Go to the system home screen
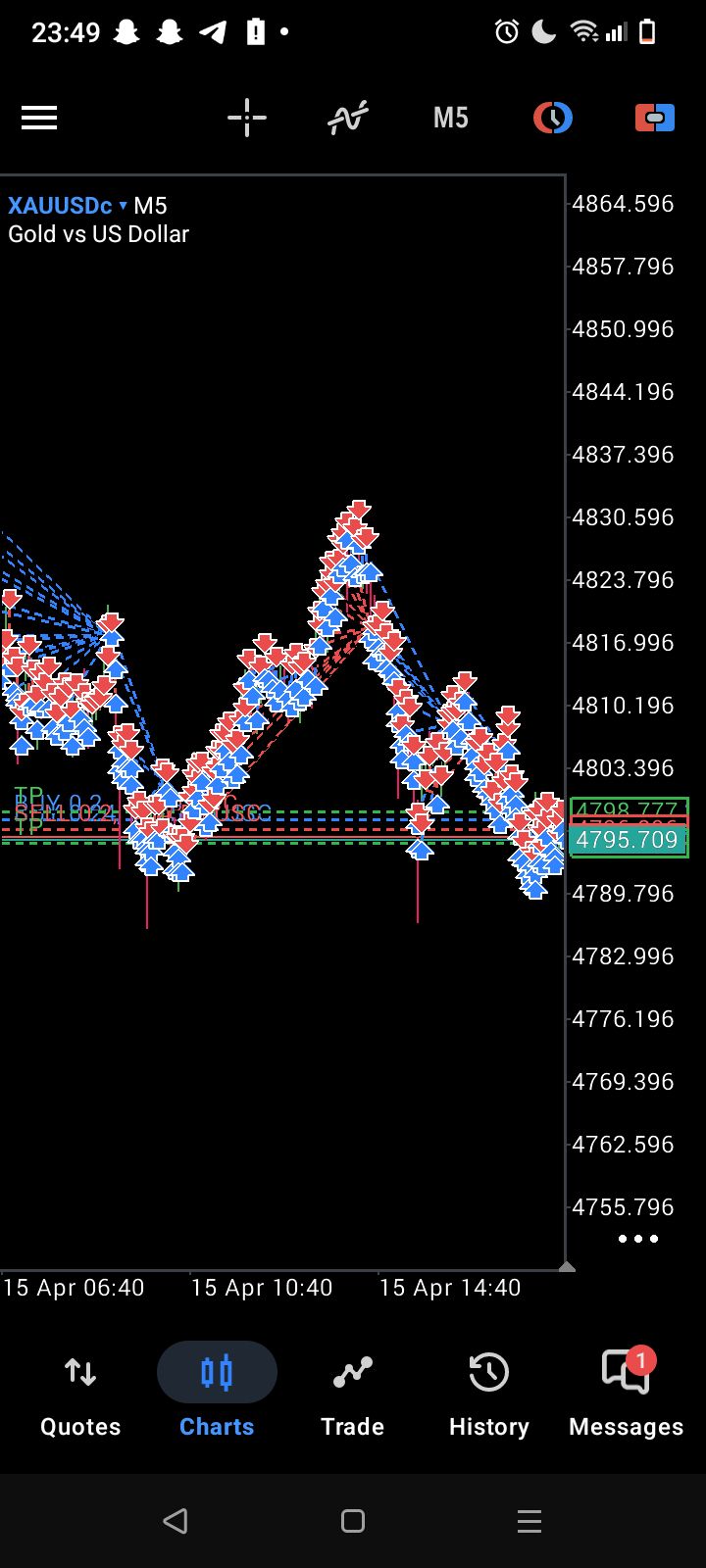This screenshot has height=1568, width=706. click(x=353, y=1521)
